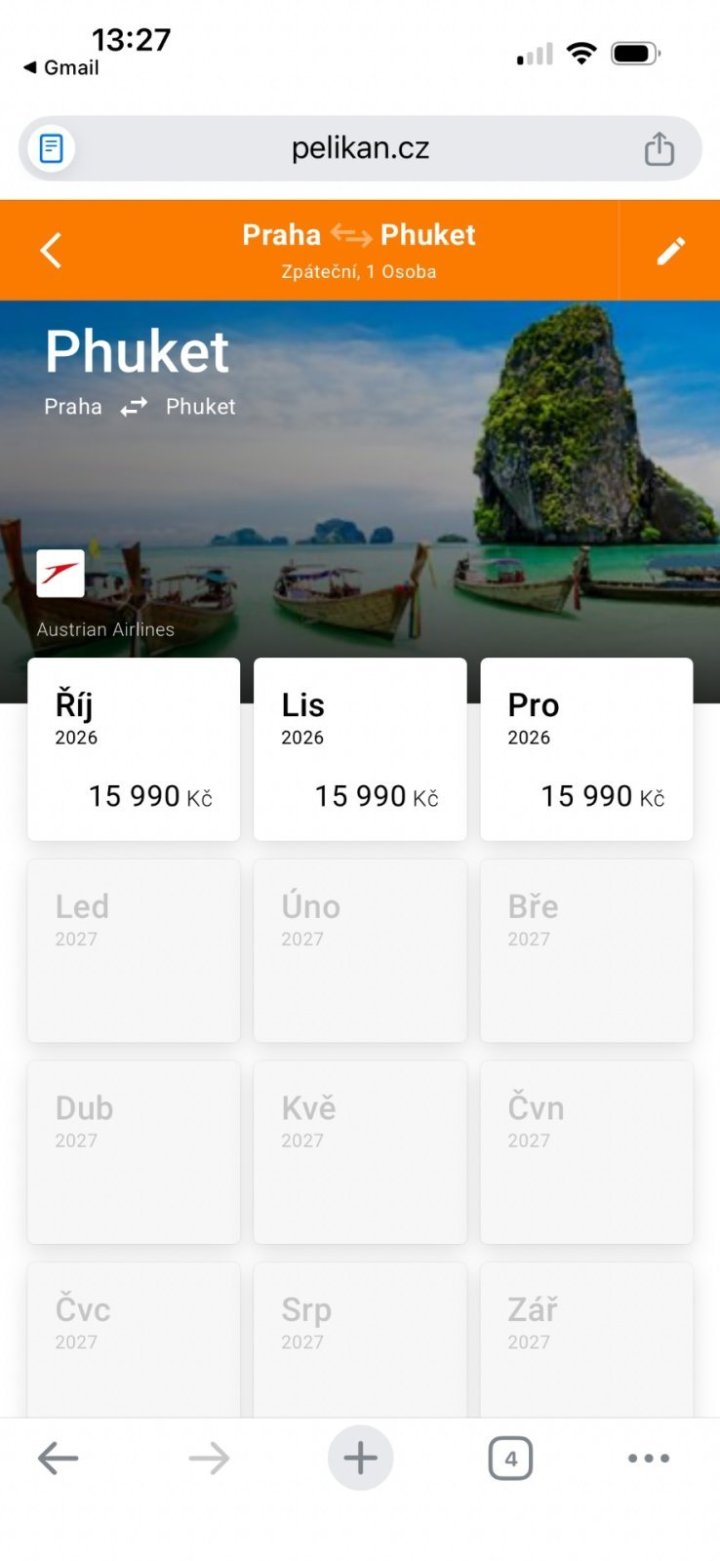Edit the Praha–Phuket search with pencil icon
The image size is (720, 1561).
coord(670,250)
